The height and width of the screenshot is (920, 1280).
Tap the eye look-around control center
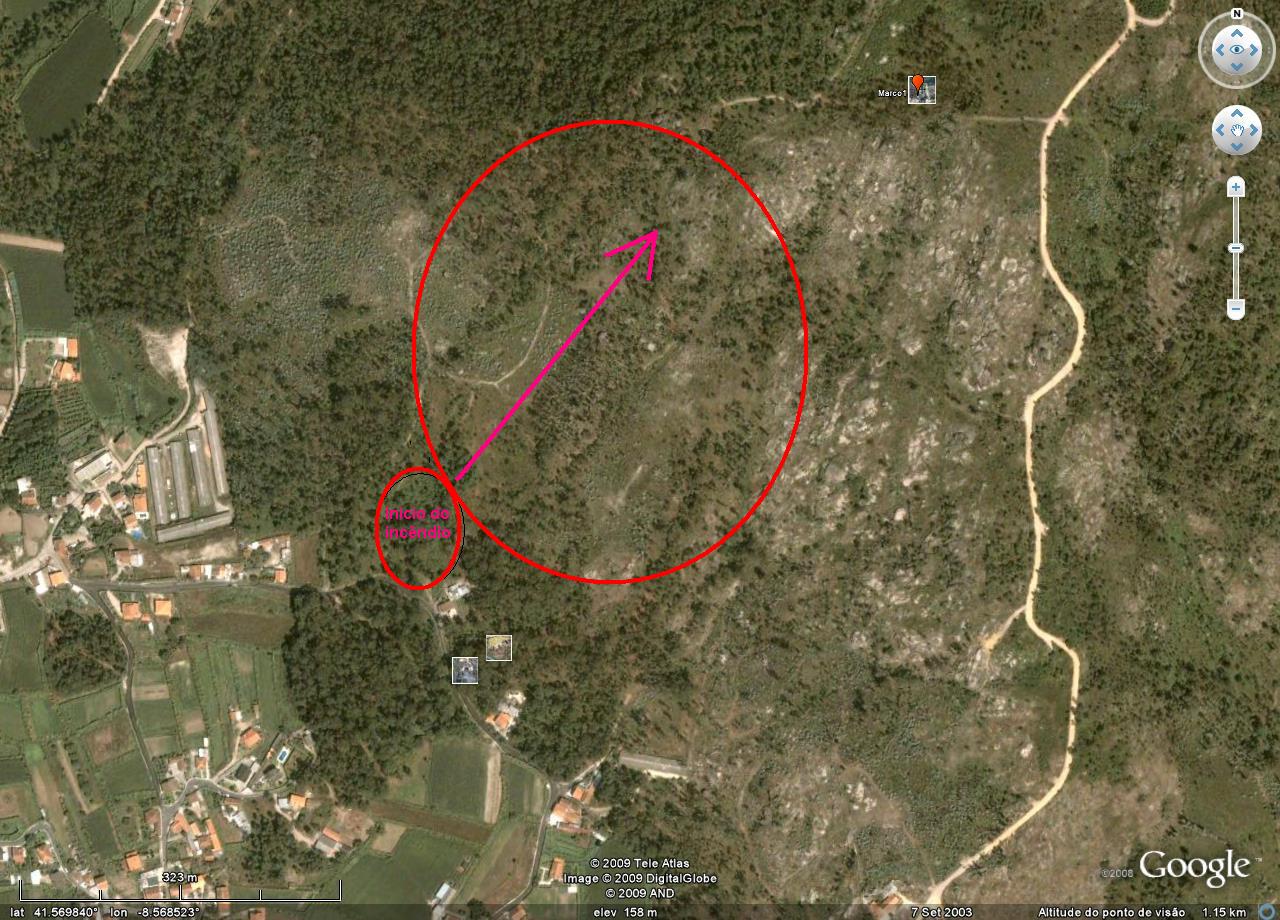1237,49
